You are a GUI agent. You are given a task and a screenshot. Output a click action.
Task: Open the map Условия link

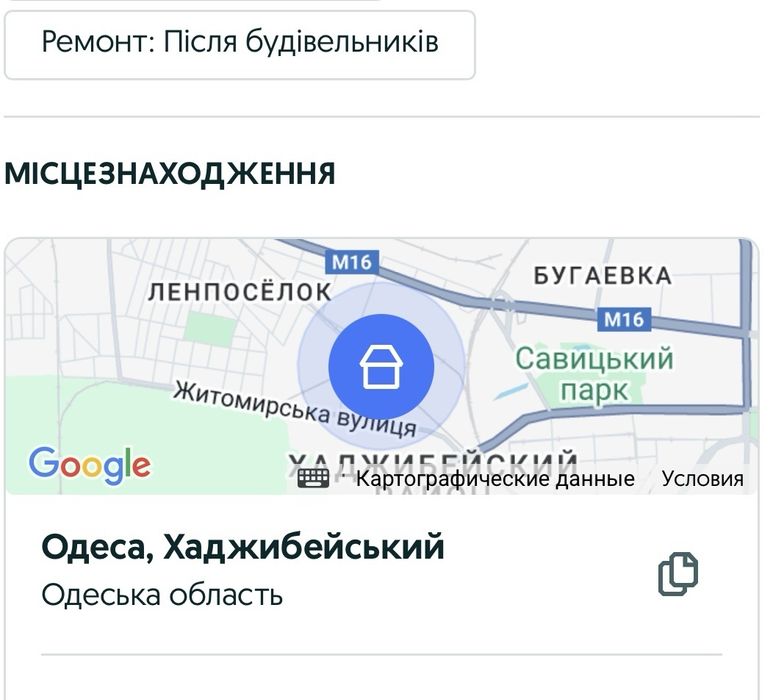(702, 479)
